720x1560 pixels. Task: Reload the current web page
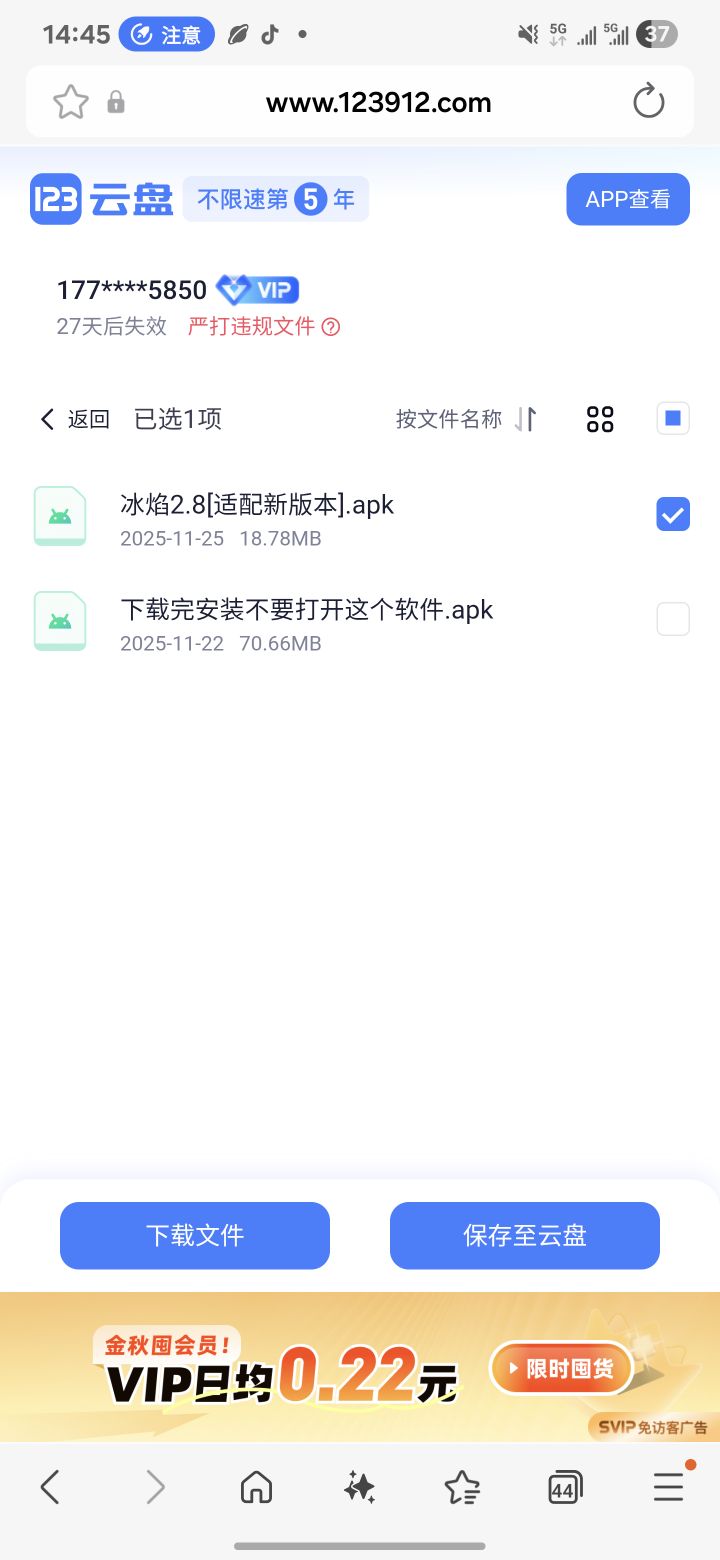[x=648, y=102]
